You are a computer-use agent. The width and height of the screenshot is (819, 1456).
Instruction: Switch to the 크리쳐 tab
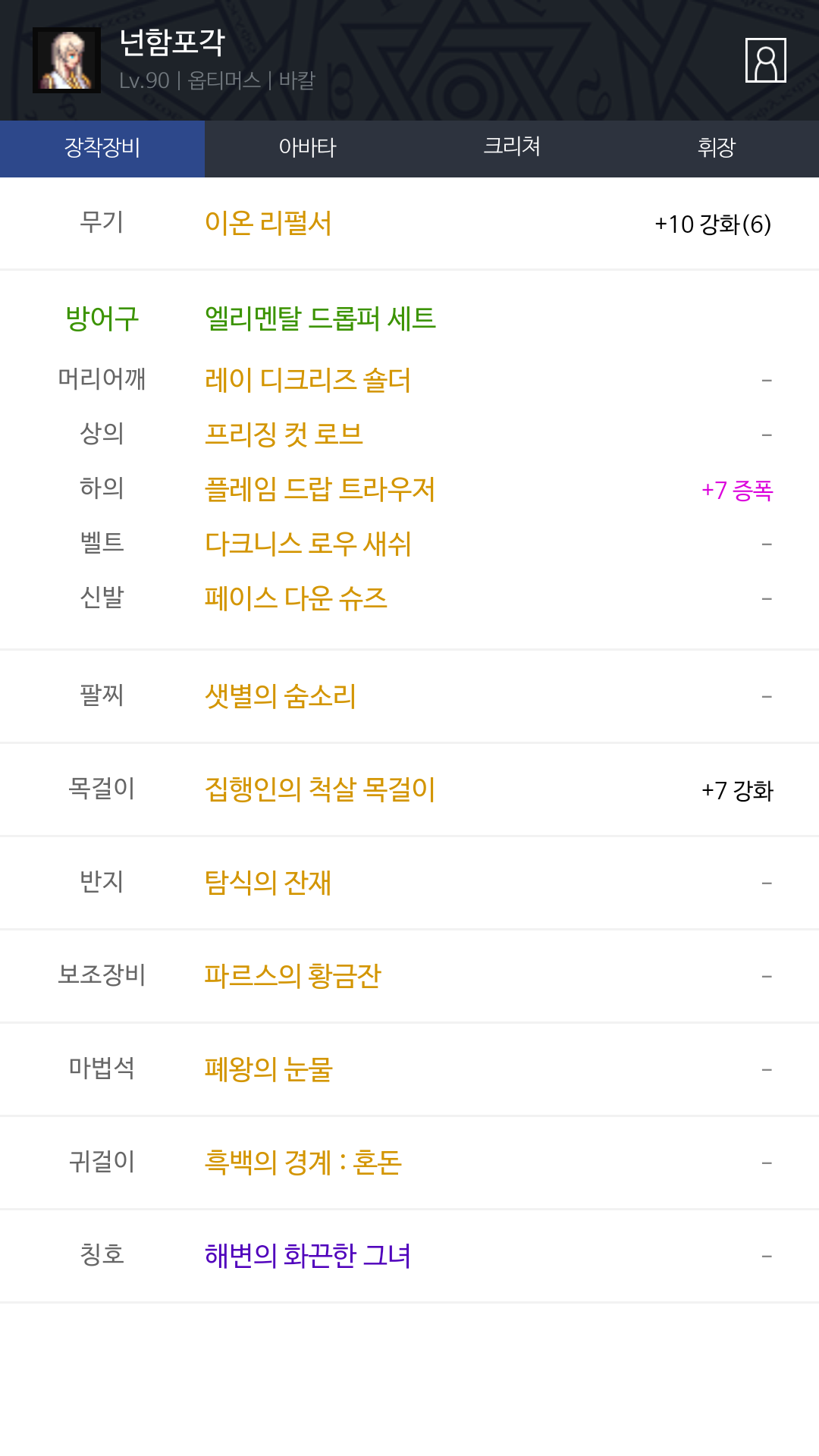click(512, 149)
